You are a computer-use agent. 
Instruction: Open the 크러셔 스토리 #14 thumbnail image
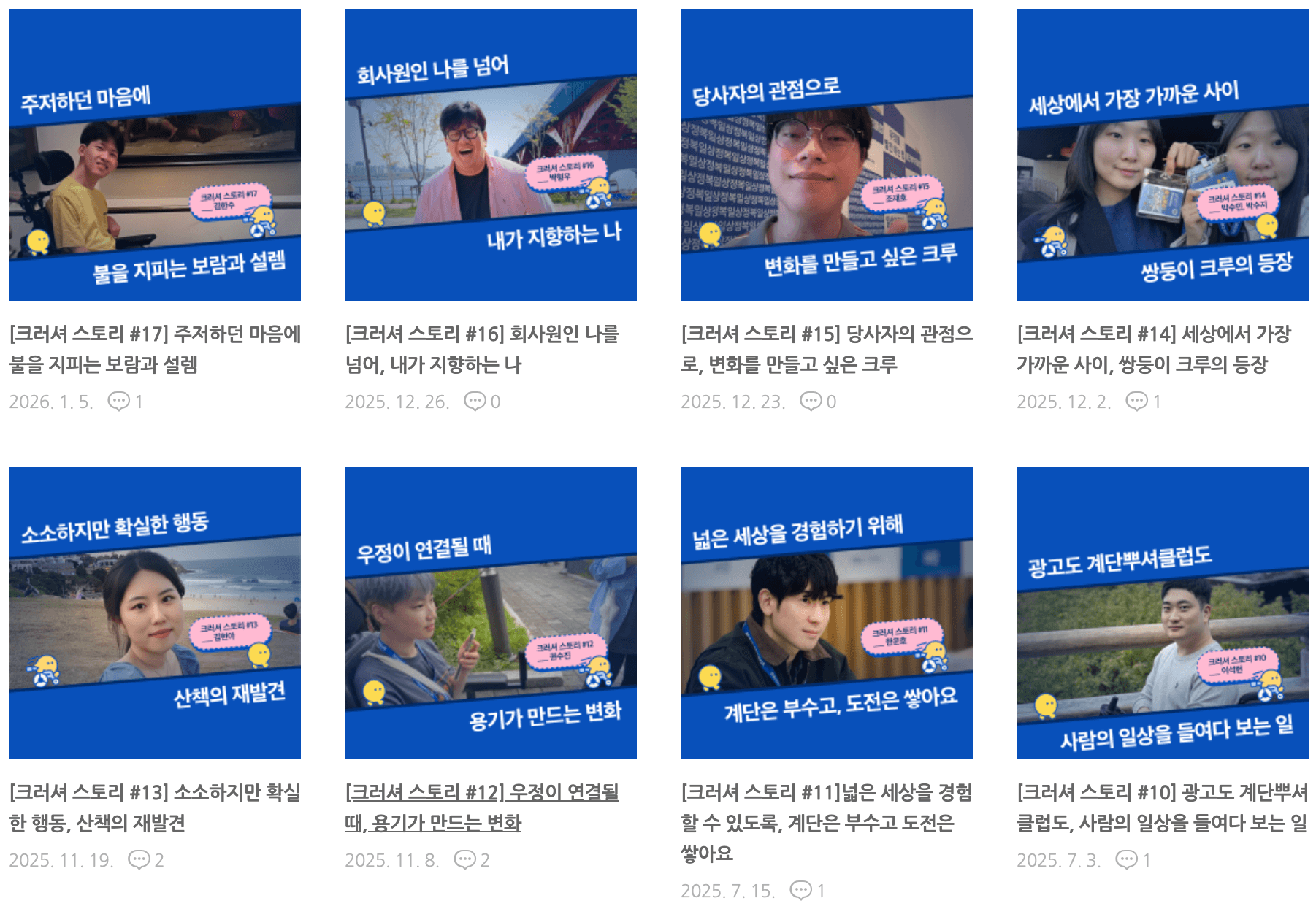click(x=1163, y=155)
